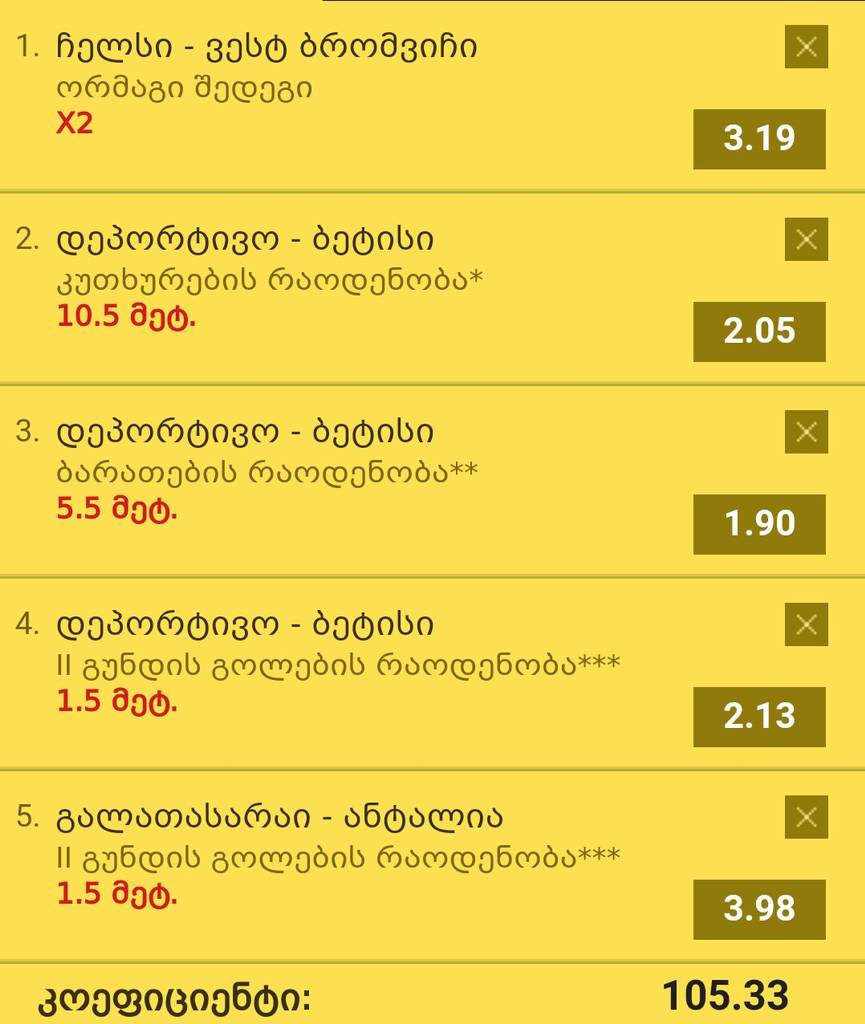
Task: Click the total coefficient 105.33 value
Action: [x=726, y=995]
